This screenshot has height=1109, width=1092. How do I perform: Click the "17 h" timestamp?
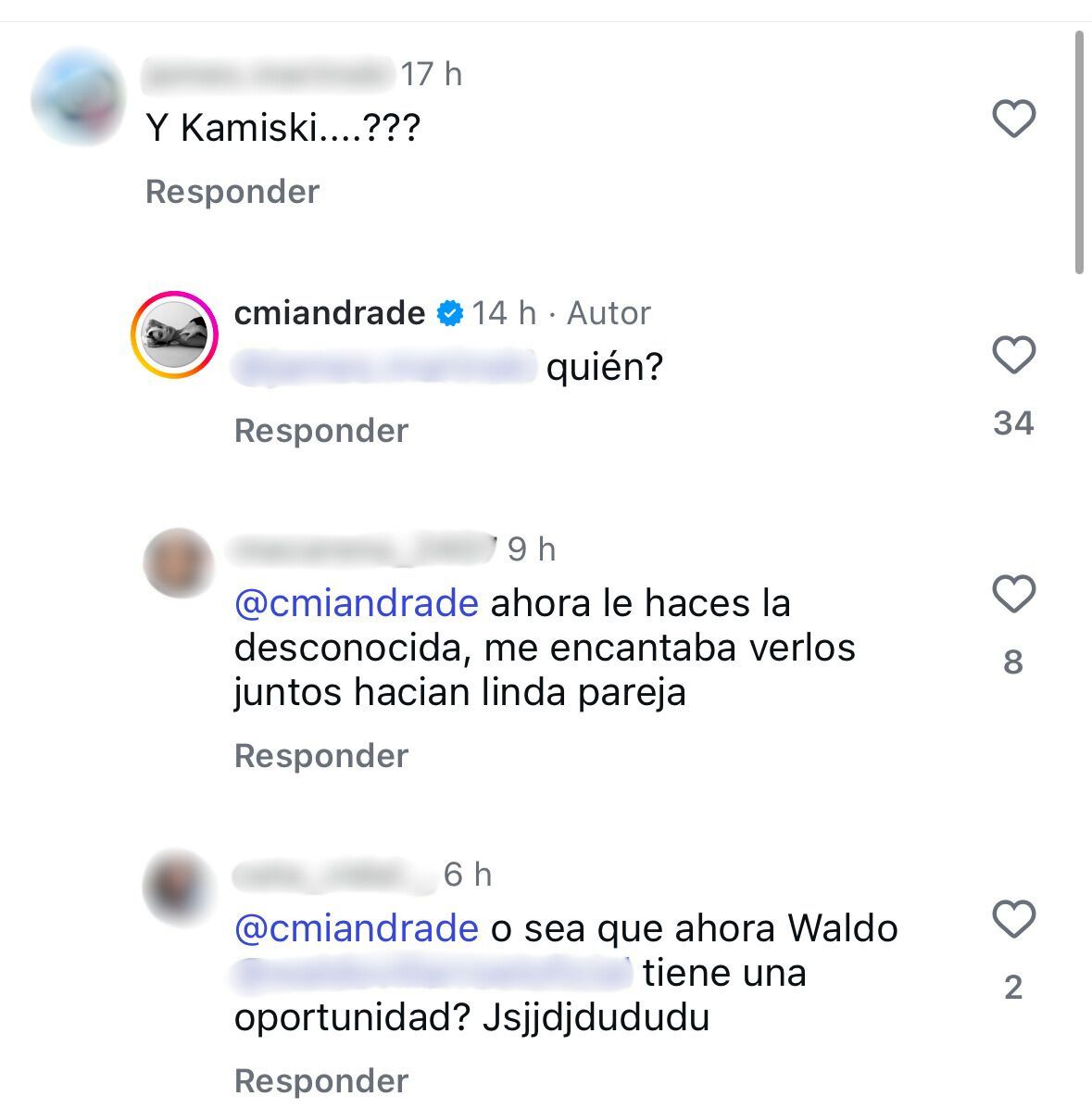click(x=430, y=74)
